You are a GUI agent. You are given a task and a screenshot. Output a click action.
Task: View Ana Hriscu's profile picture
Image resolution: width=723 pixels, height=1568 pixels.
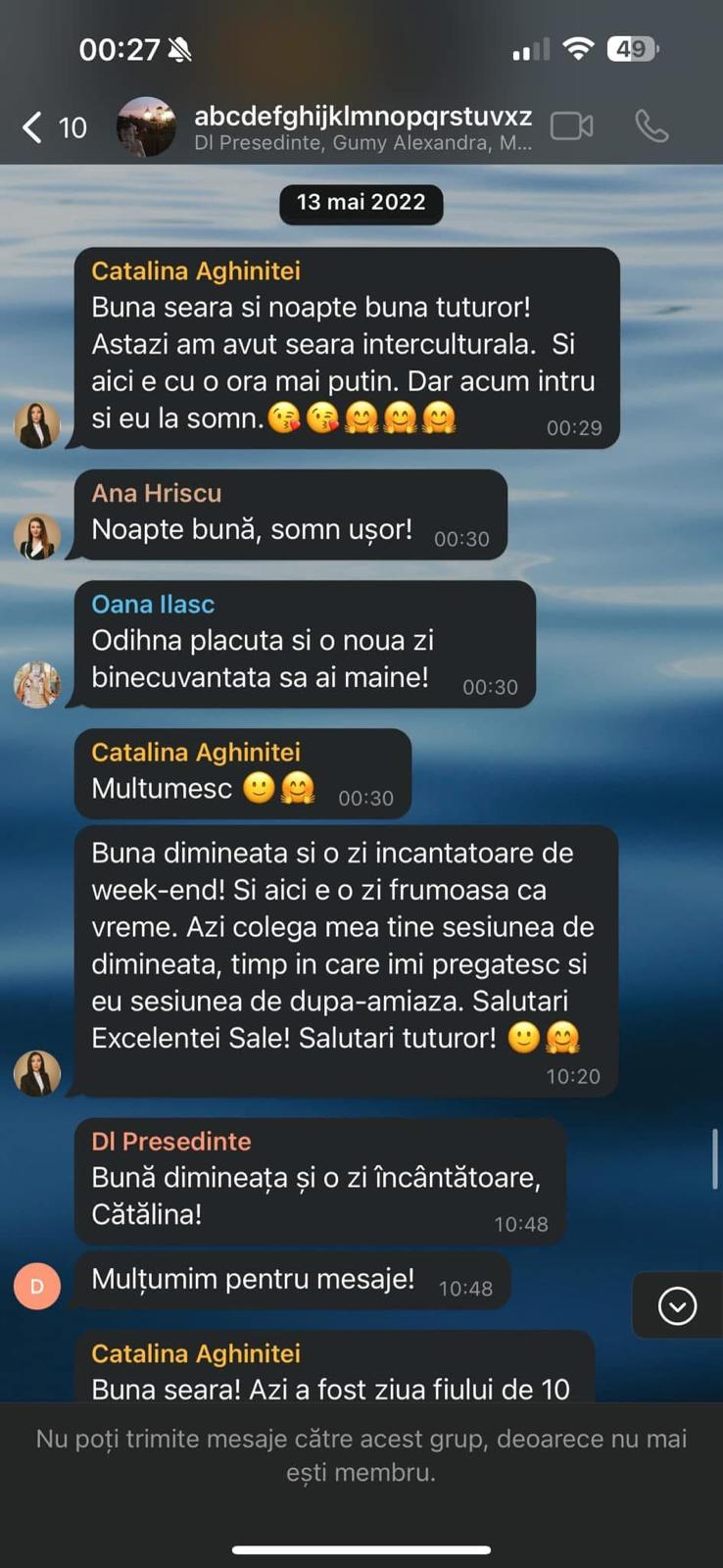coord(37,536)
